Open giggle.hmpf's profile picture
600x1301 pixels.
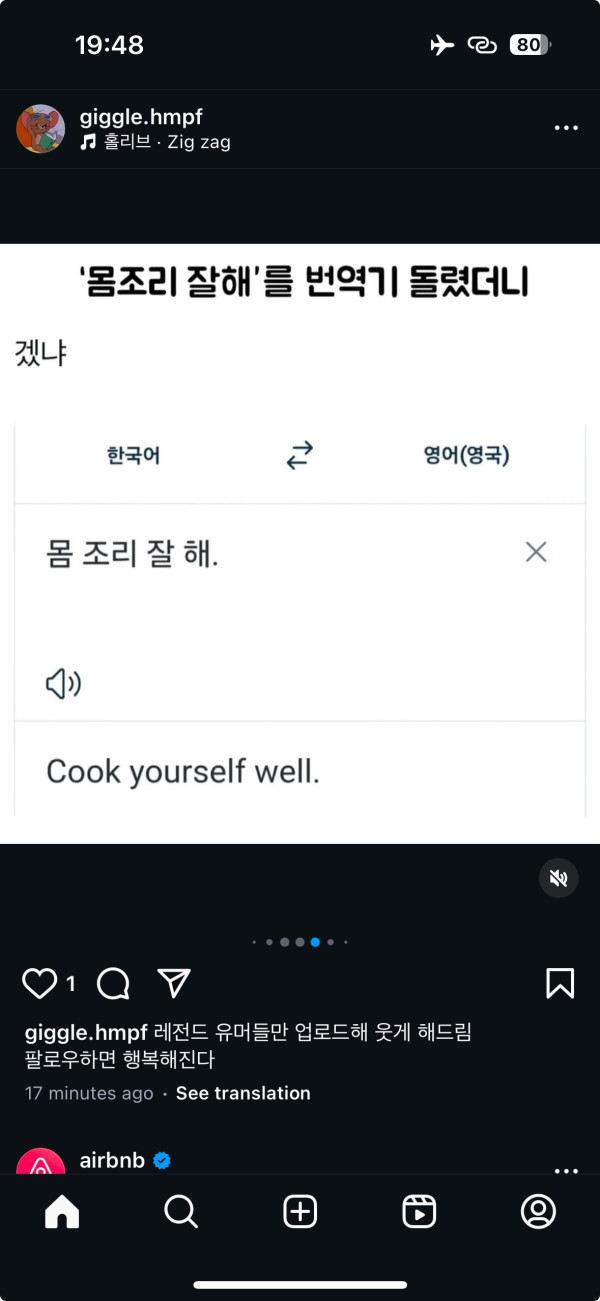(x=41, y=129)
